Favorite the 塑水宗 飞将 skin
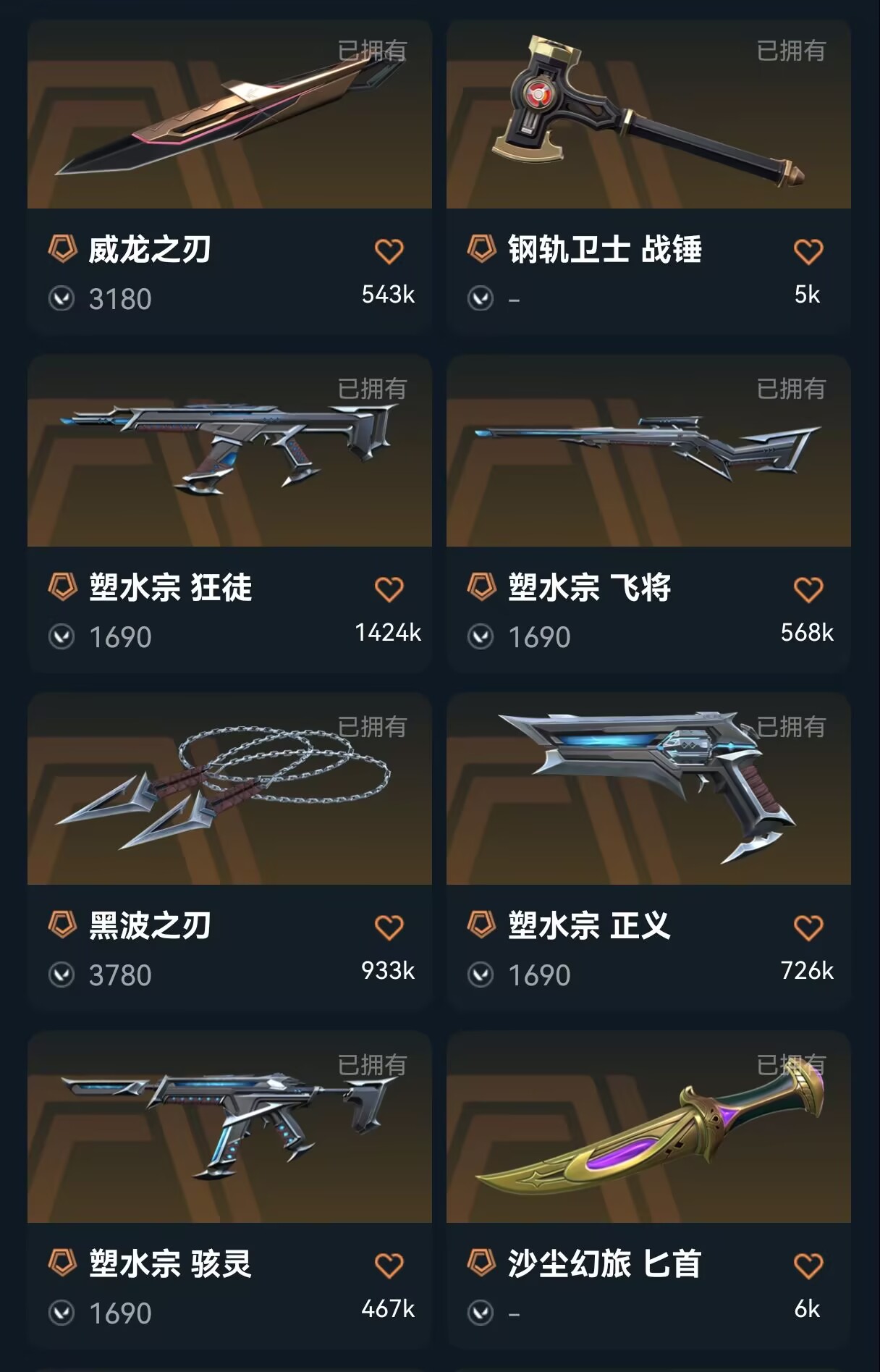The image size is (880, 1372). [x=808, y=589]
